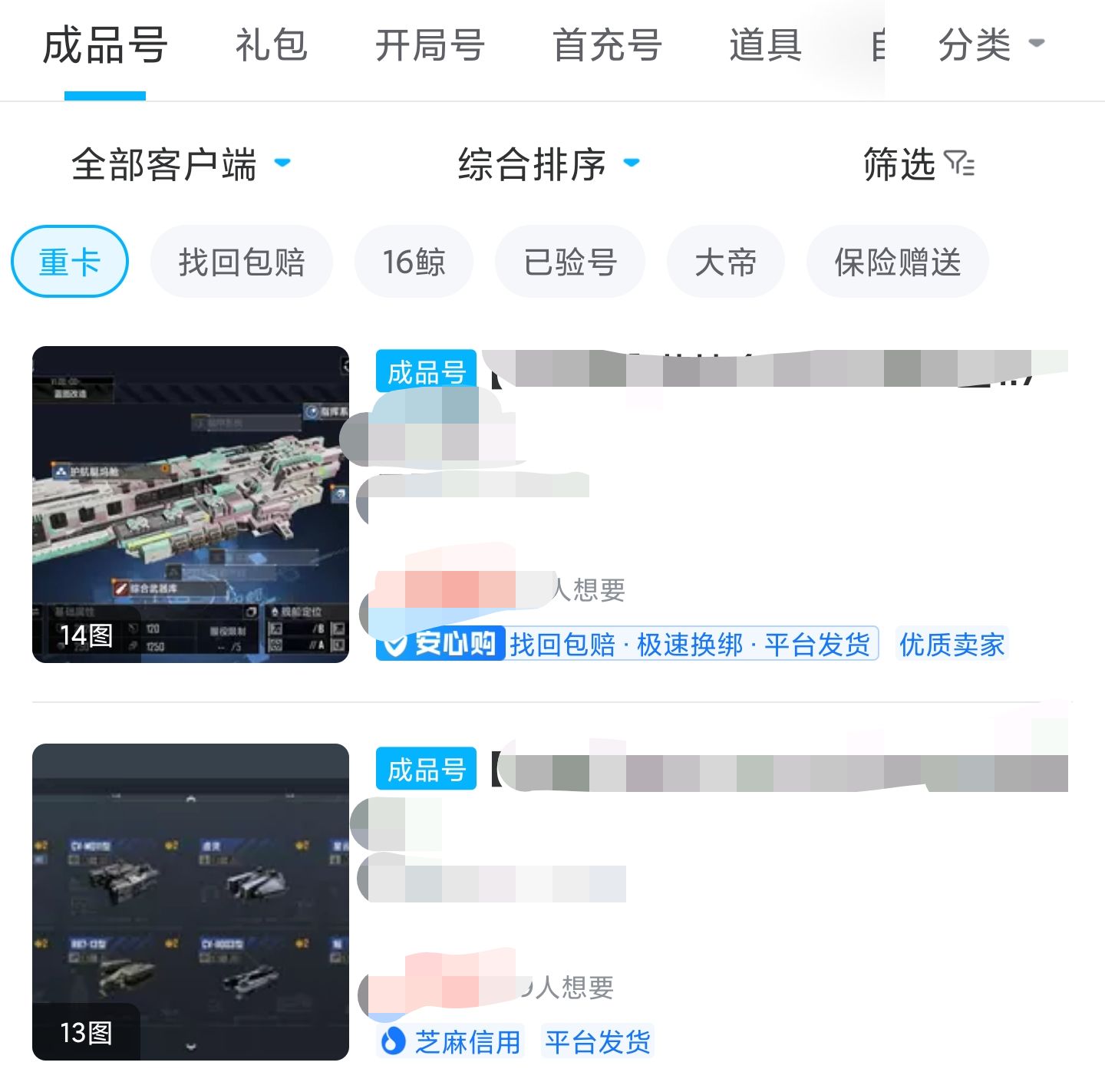Select the 大帝 filter chip
This screenshot has width=1105, height=1092.
pos(725,262)
